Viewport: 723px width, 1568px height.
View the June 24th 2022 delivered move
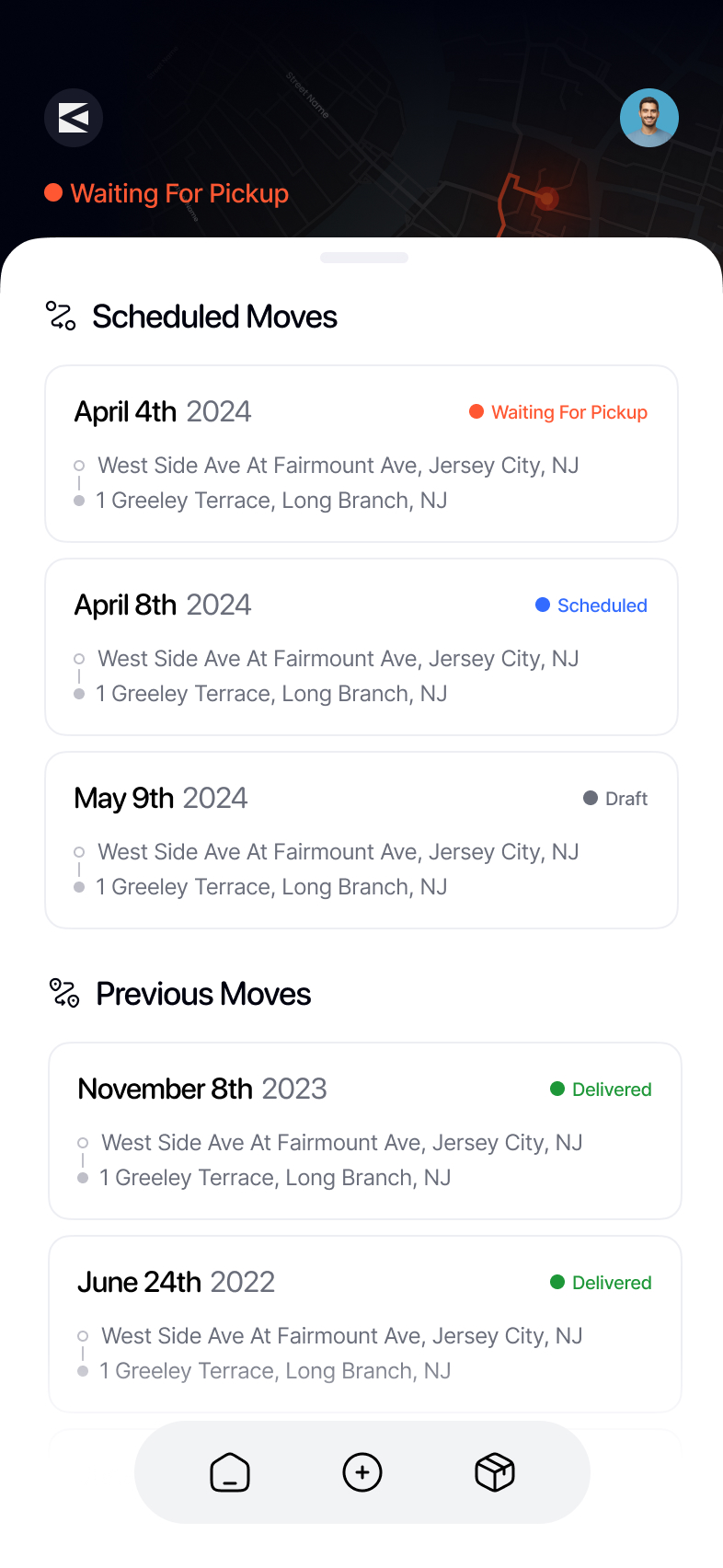click(x=365, y=1324)
